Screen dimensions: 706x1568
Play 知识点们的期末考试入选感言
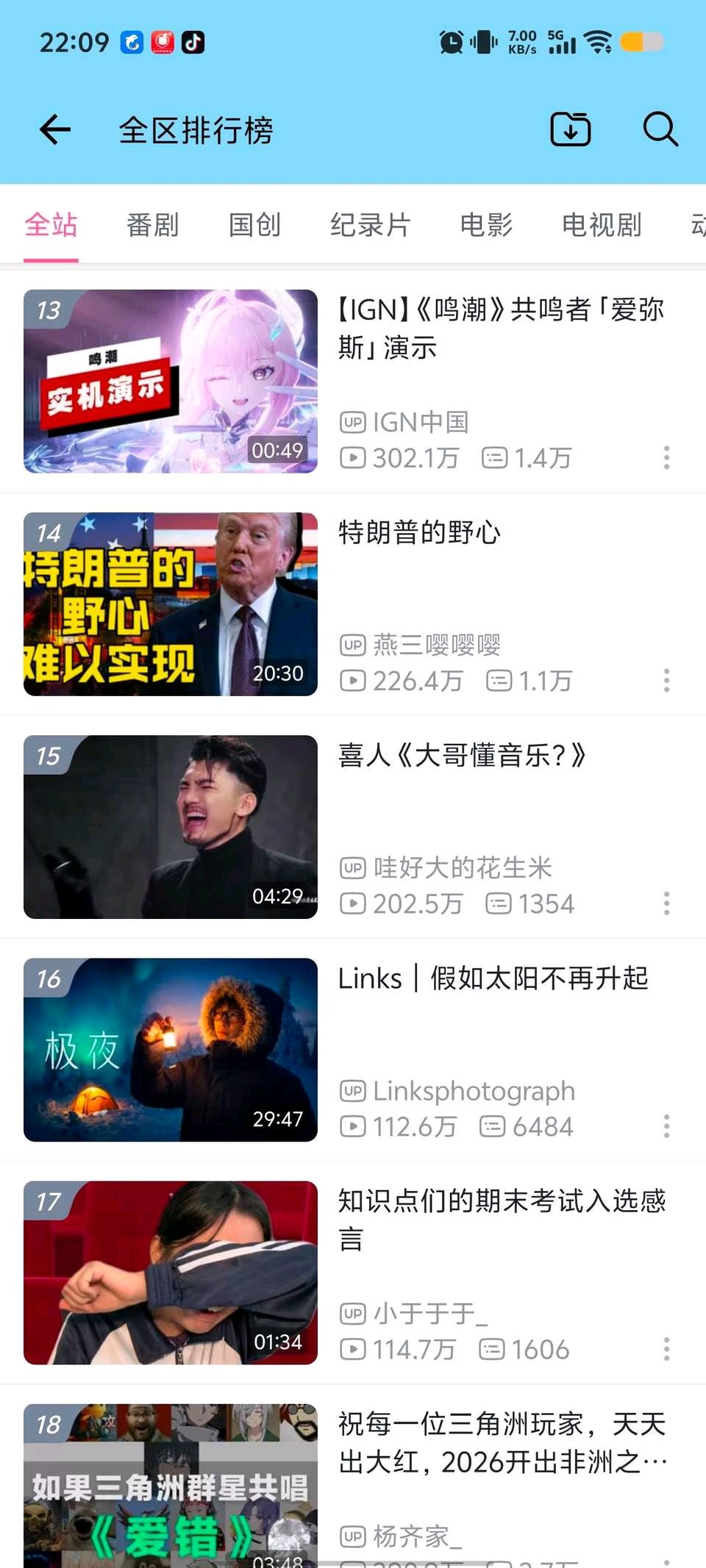coord(171,1272)
